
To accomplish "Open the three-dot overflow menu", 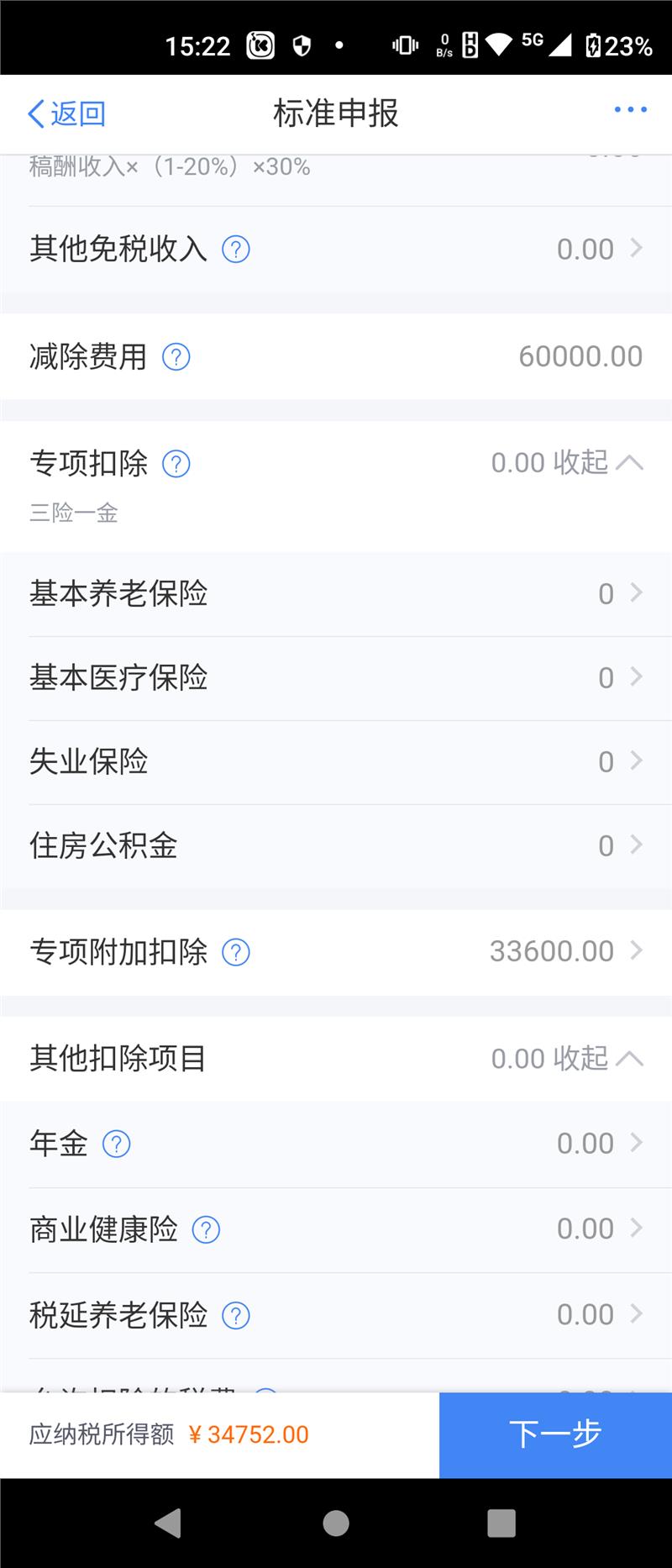I will point(630,110).
